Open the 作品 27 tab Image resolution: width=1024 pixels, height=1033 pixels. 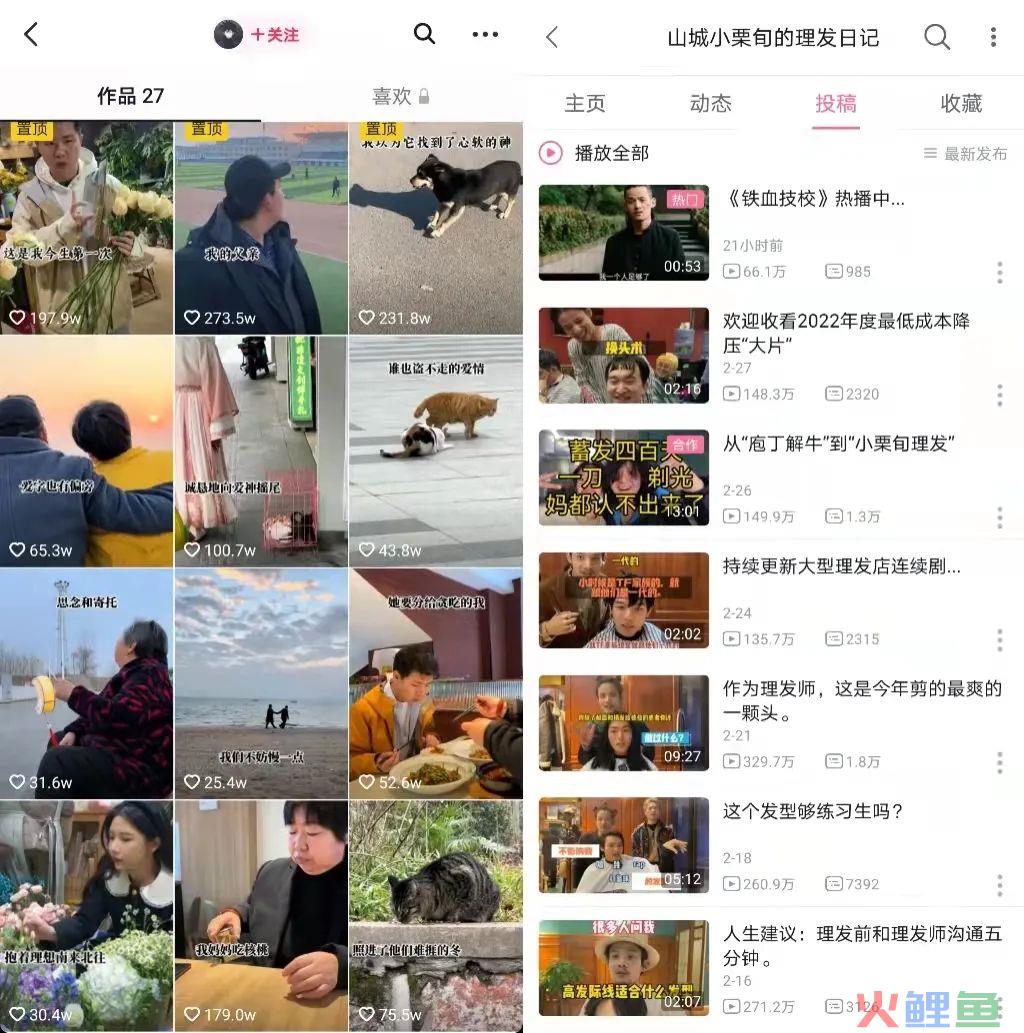click(x=130, y=96)
